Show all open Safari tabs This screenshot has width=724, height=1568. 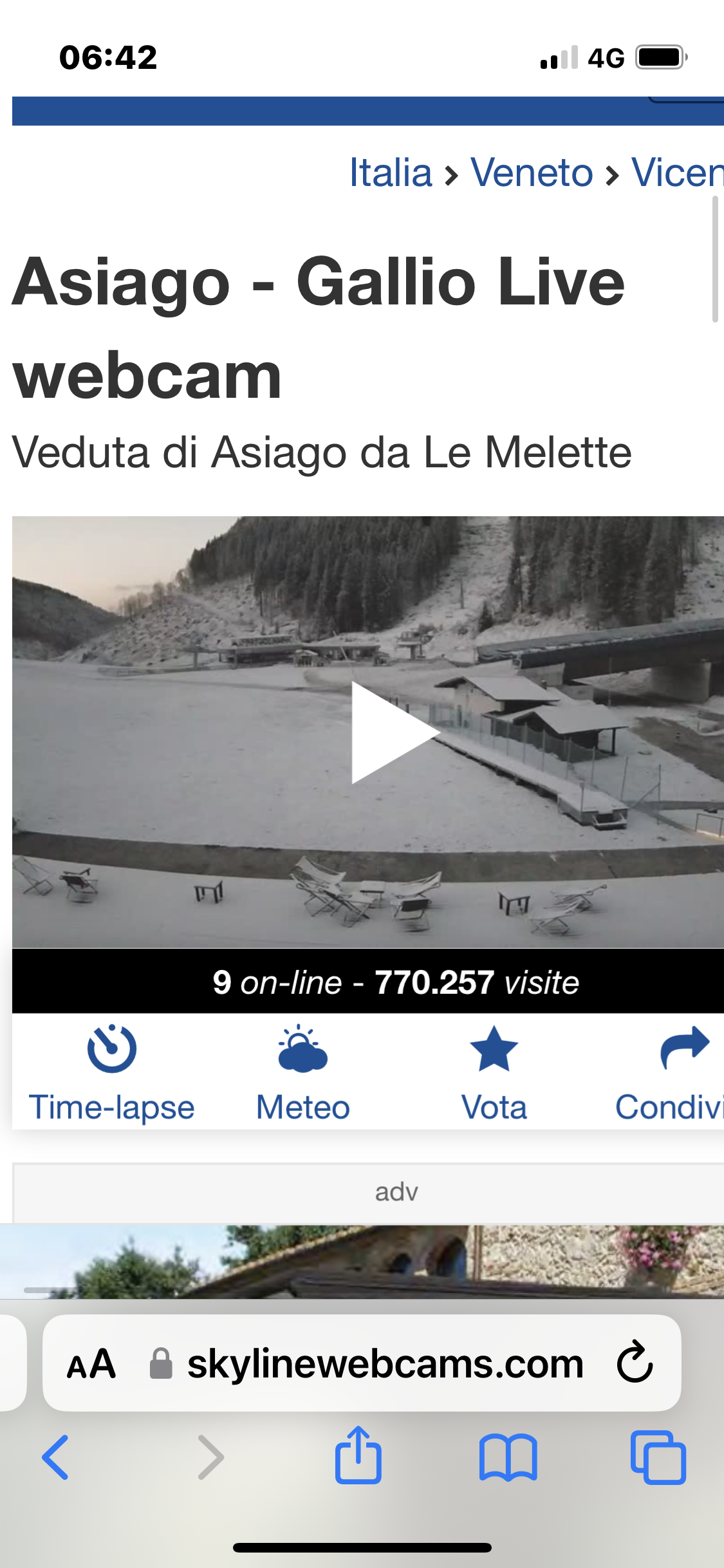point(658,1457)
